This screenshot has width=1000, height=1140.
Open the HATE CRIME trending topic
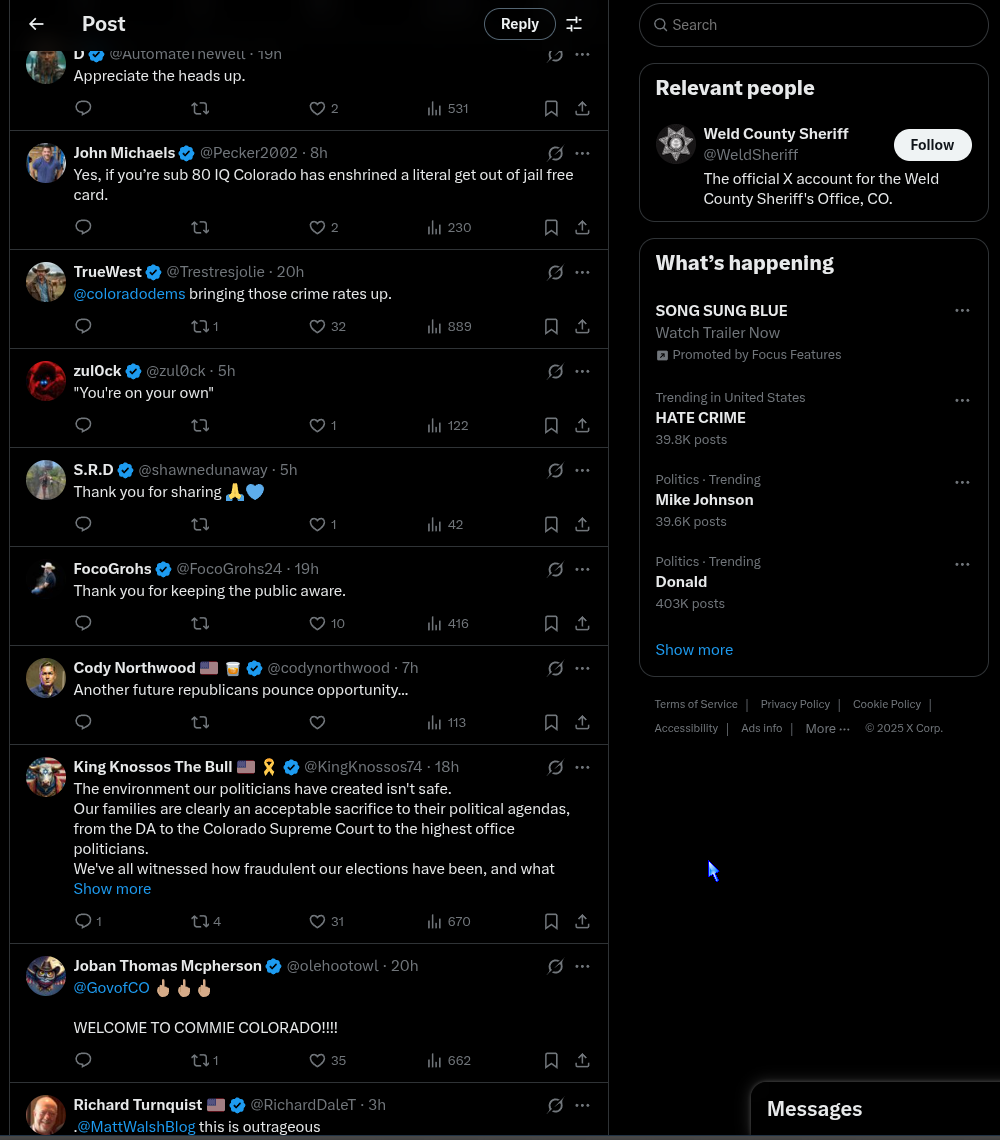[x=700, y=418]
